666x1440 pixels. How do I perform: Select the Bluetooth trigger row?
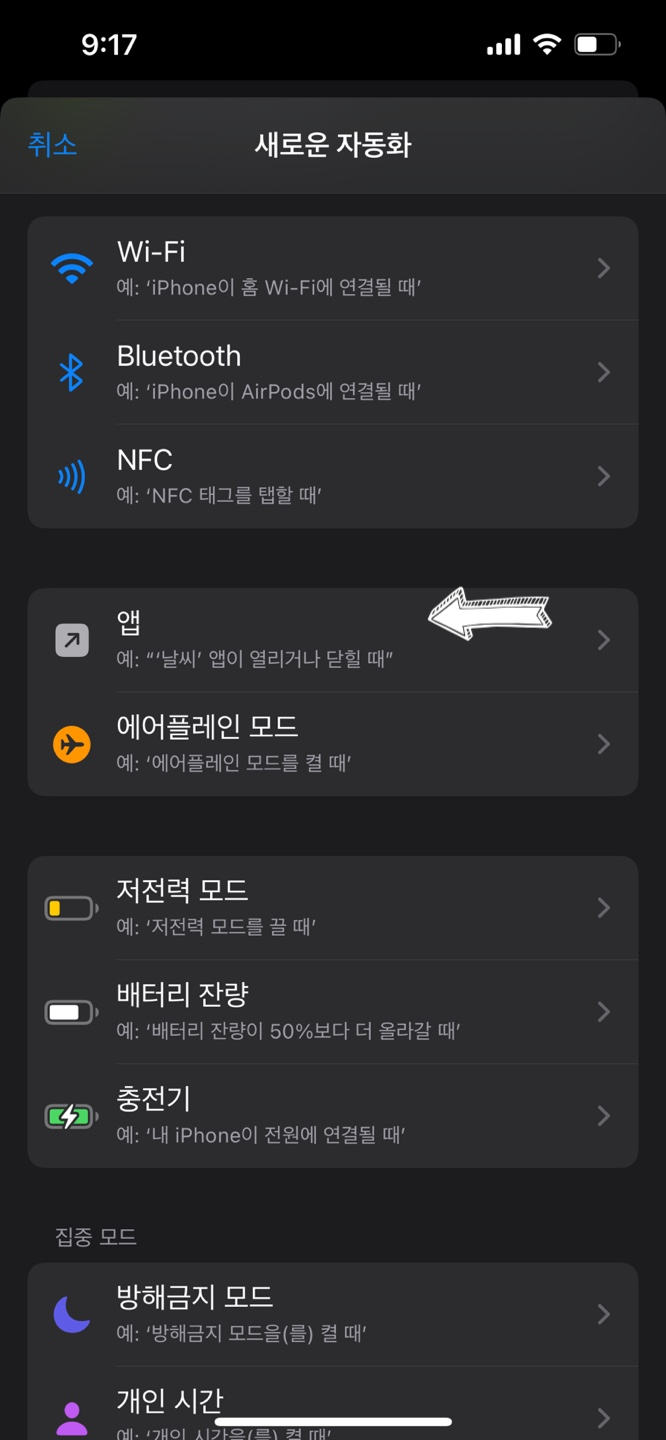[332, 372]
